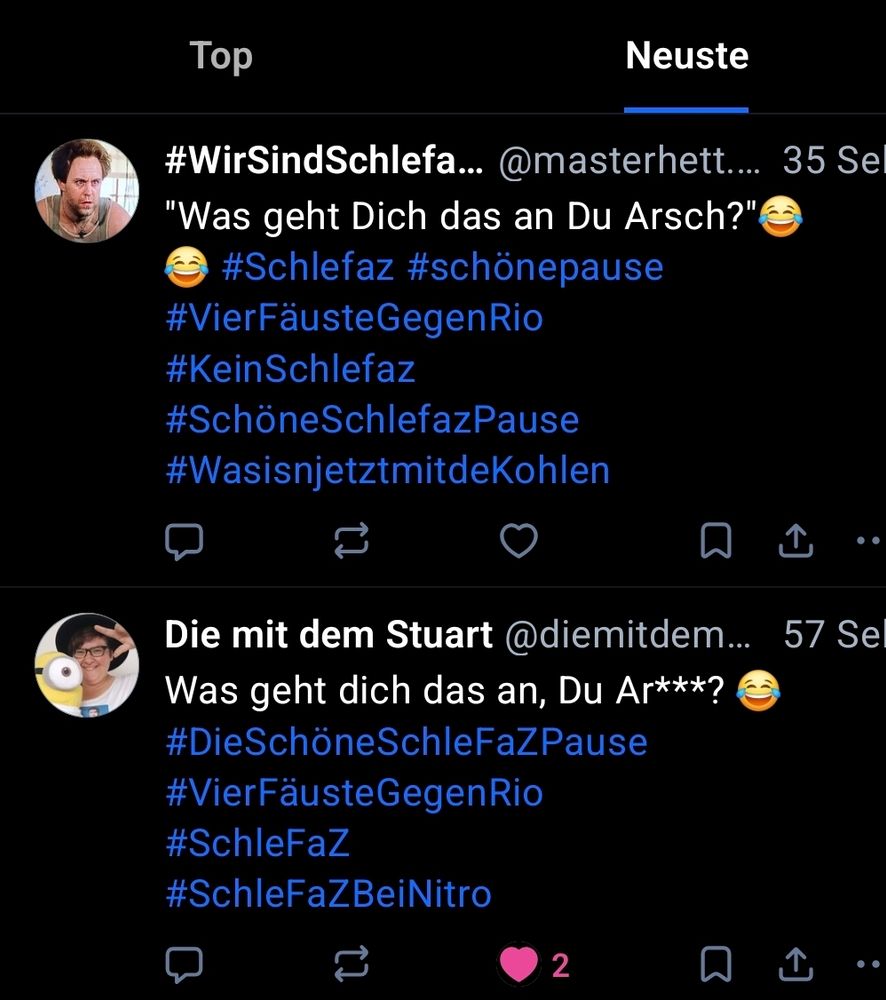The image size is (886, 1000).
Task: Open hashtag #schönepause
Action: 535,268
